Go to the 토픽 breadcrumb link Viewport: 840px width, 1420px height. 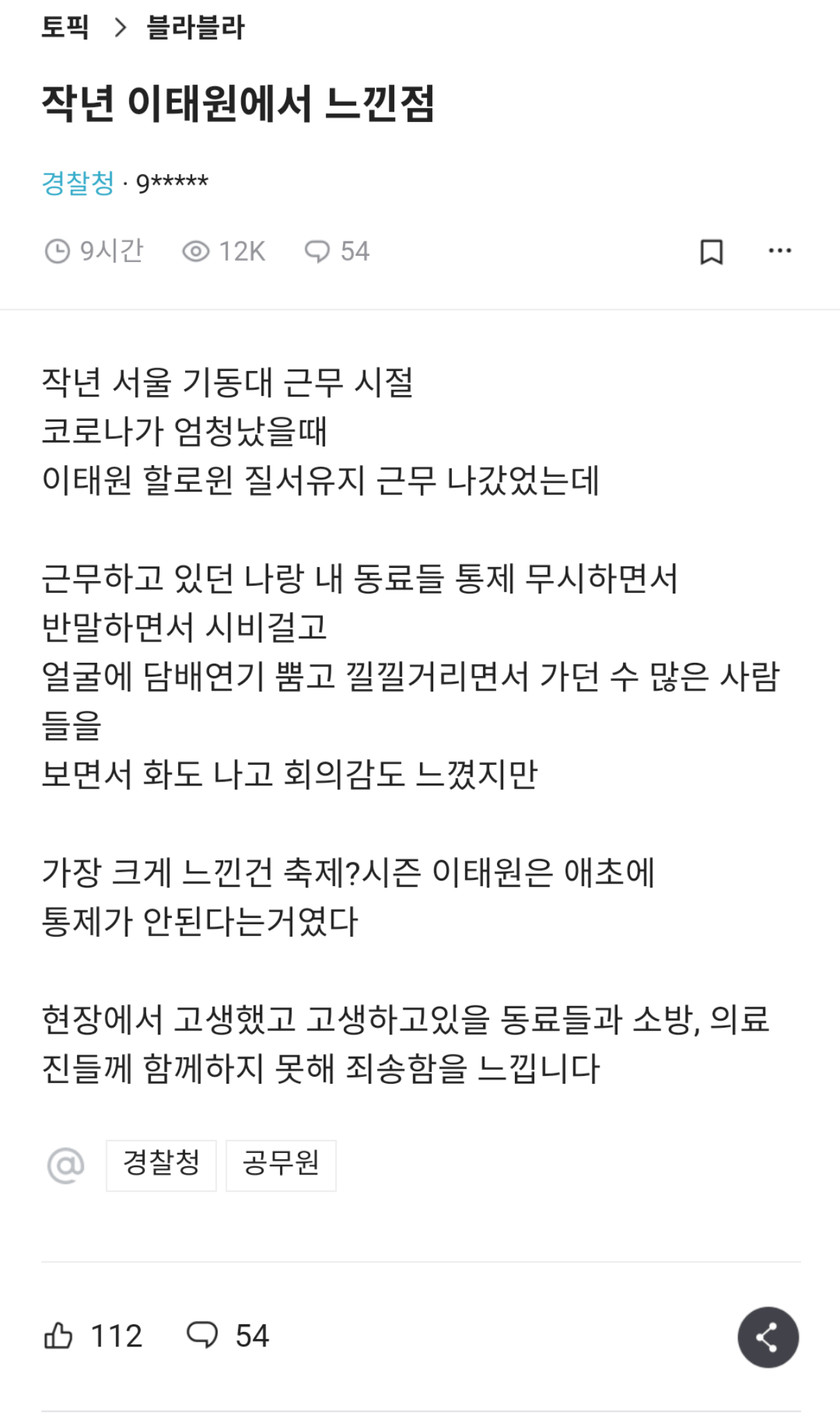65,28
